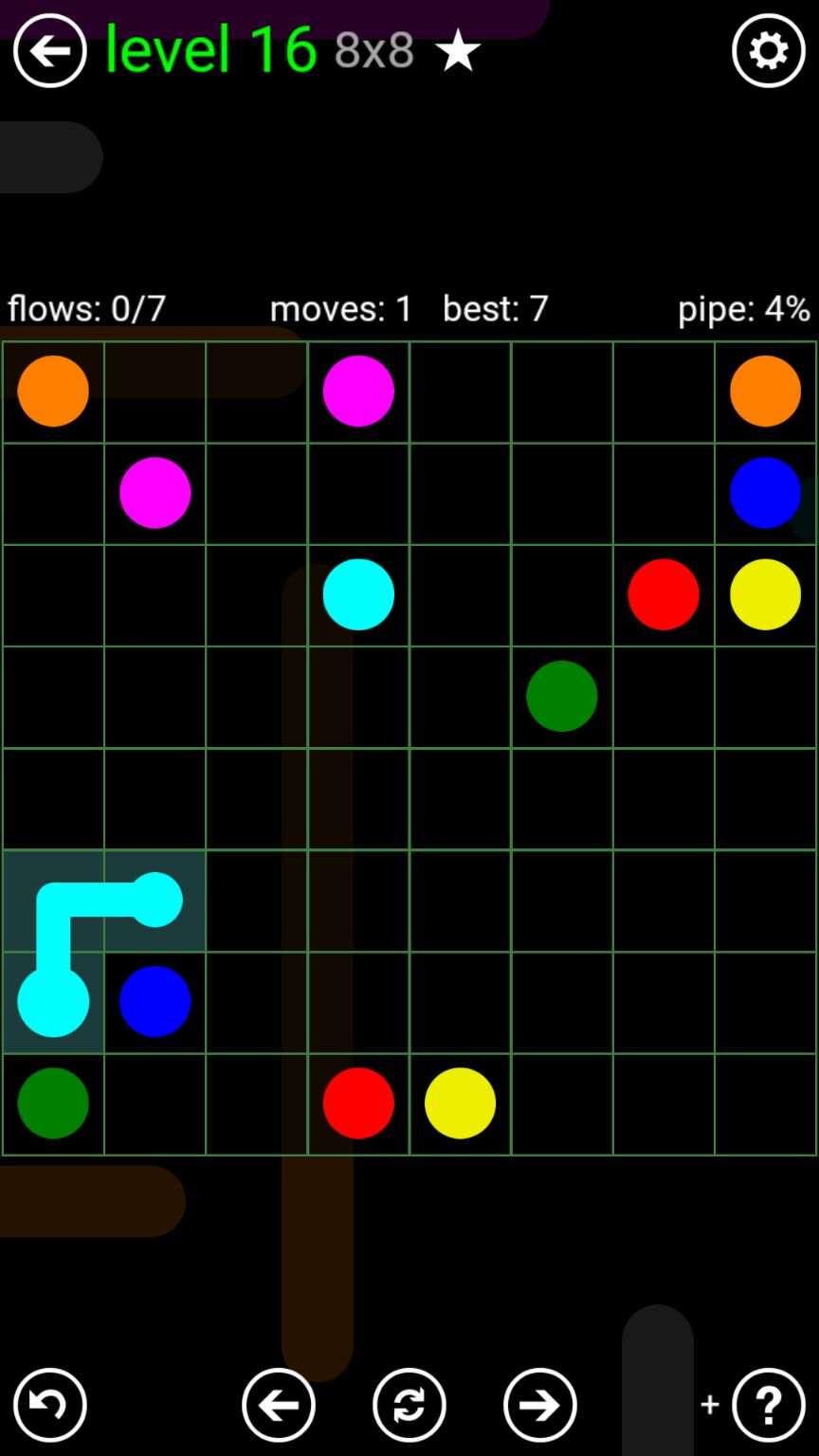Tap the blue dot next to the cyan endpoint
The width and height of the screenshot is (819, 1456).
click(155, 1002)
